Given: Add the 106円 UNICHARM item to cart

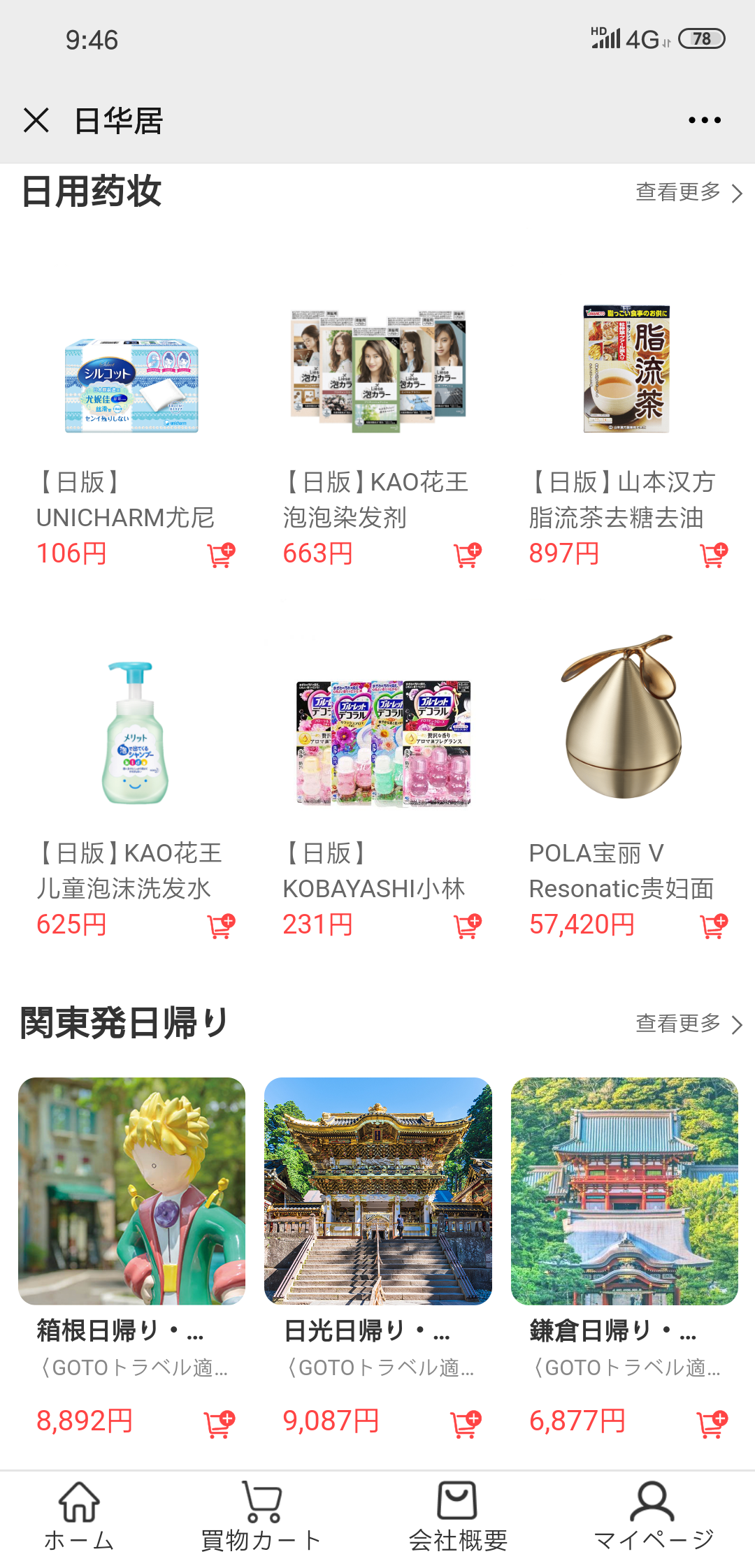Looking at the screenshot, I should pos(221,555).
